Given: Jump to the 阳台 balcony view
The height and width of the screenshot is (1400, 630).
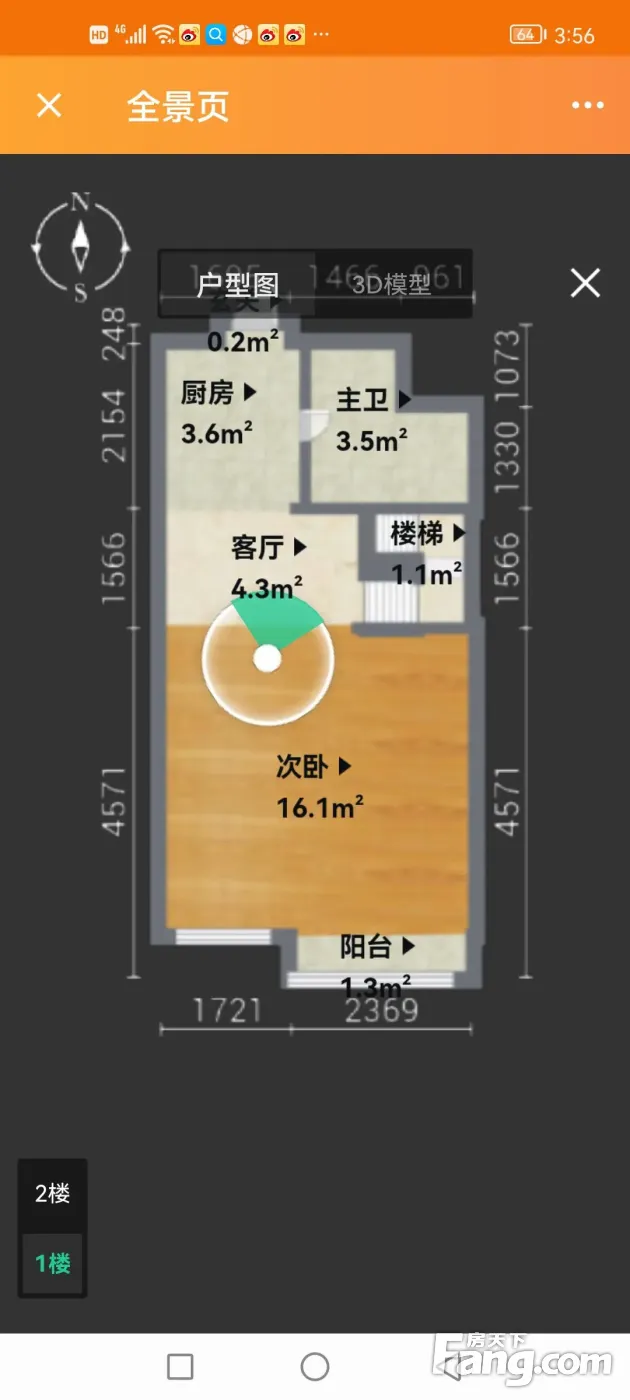Looking at the screenshot, I should [x=377, y=946].
